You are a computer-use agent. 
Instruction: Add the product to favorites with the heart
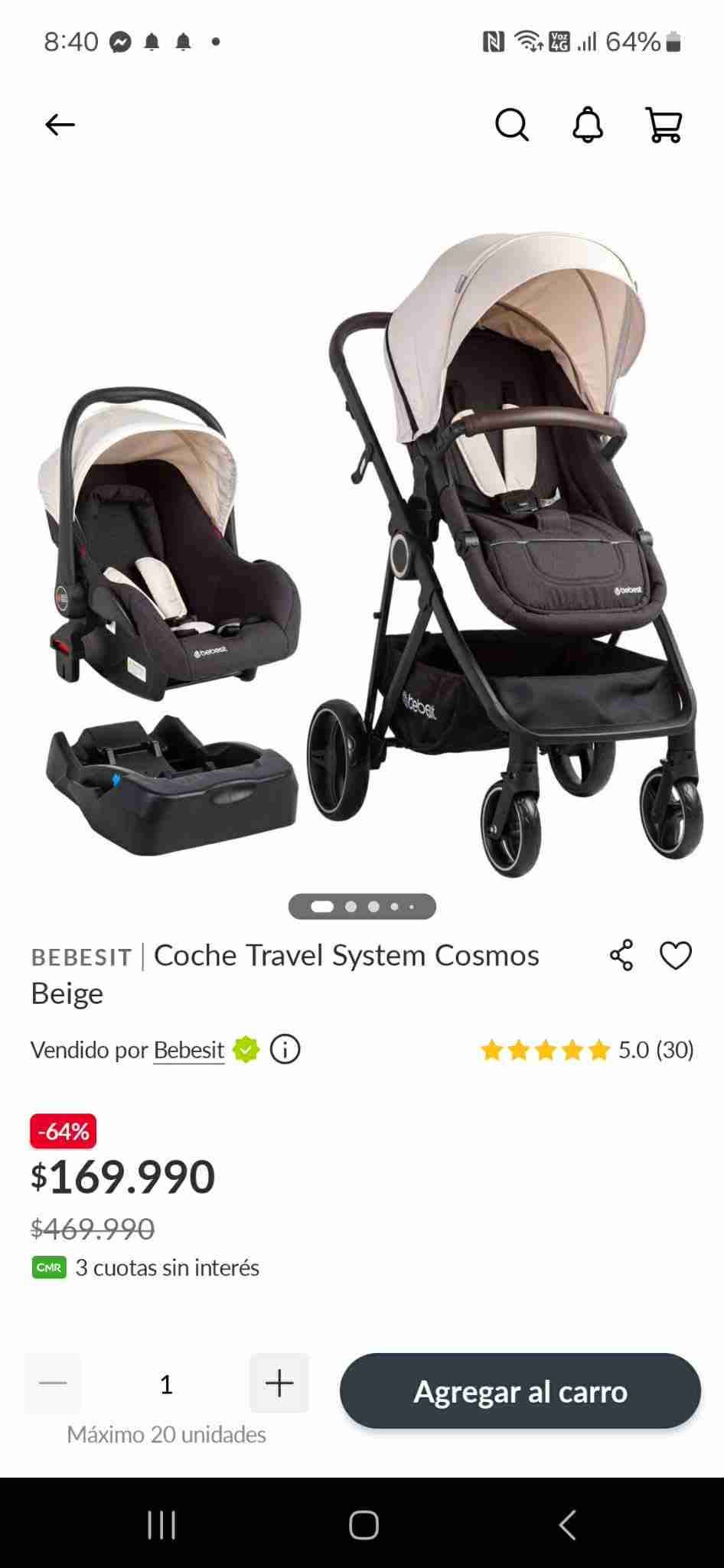point(676,954)
